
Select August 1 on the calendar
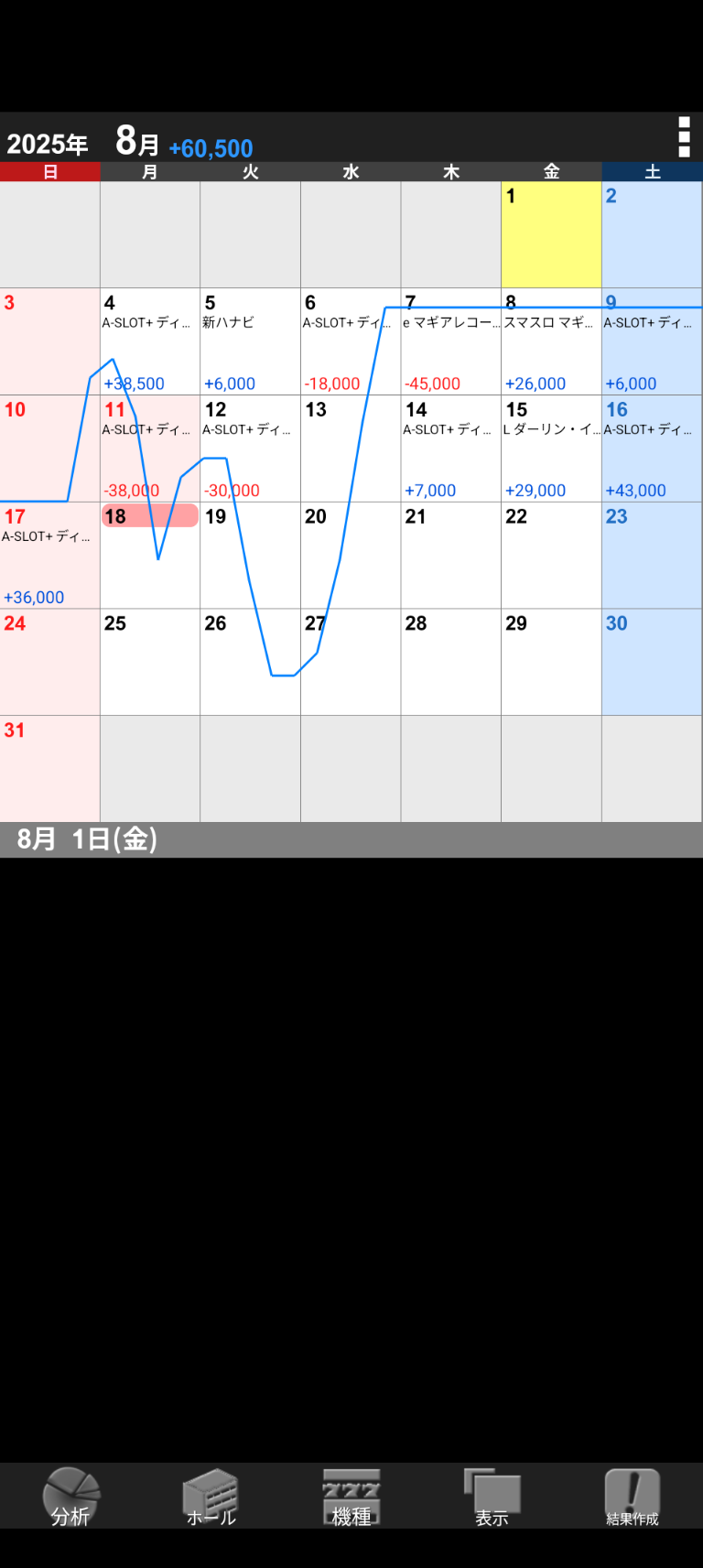[x=551, y=234]
